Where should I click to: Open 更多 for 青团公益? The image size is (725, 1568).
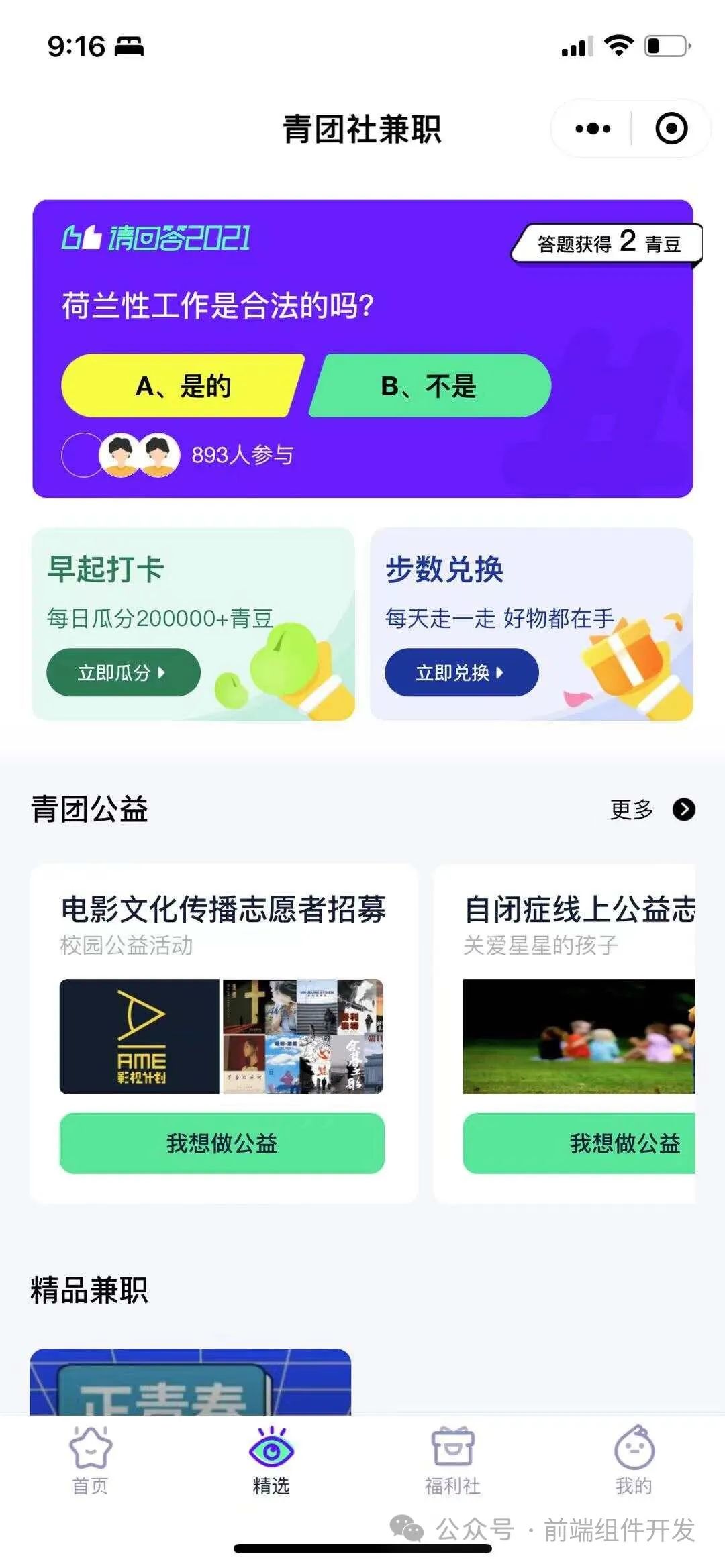pyautogui.click(x=652, y=809)
